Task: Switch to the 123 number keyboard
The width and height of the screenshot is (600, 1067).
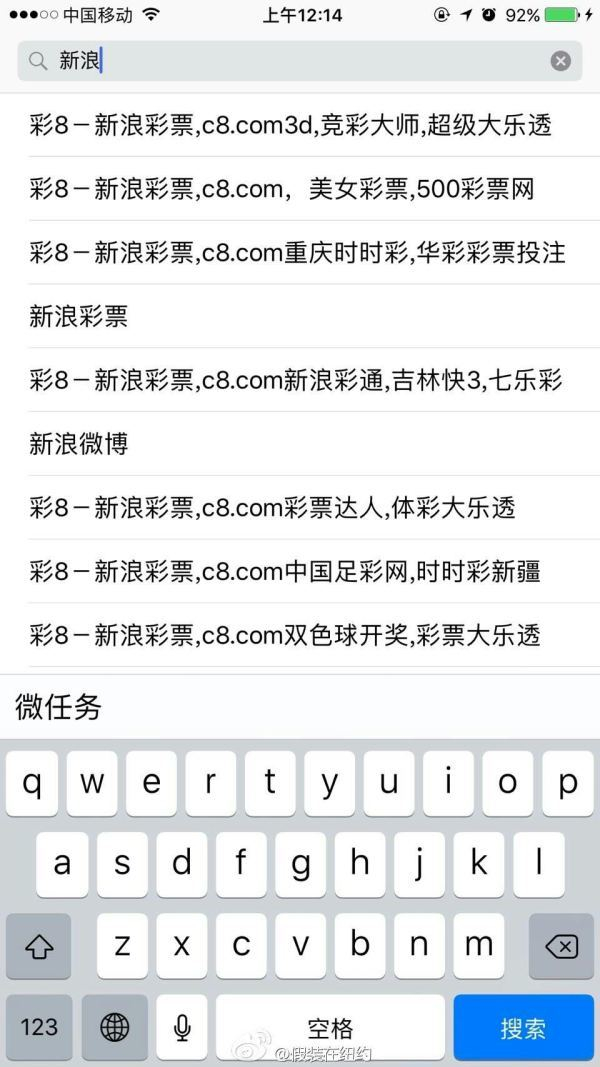Action: (39, 1028)
